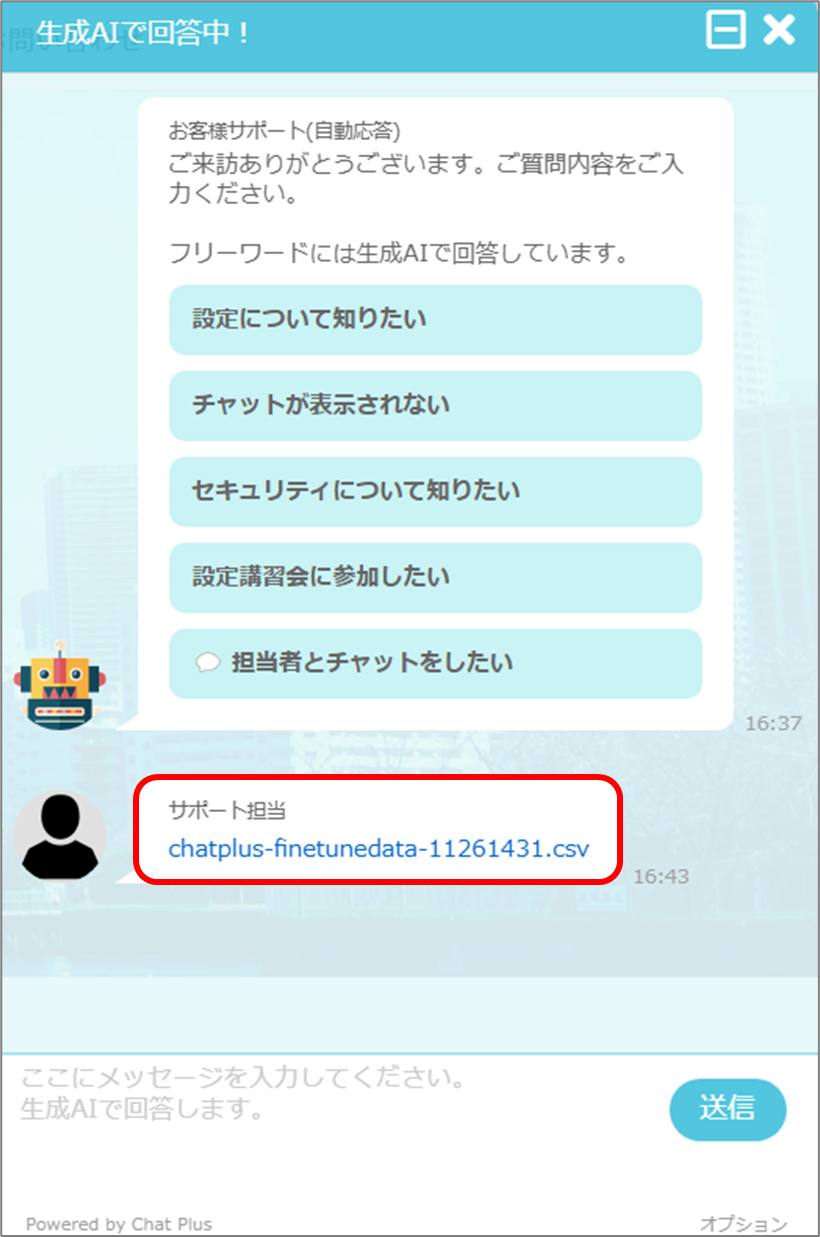Focus the message input field

(330, 1110)
